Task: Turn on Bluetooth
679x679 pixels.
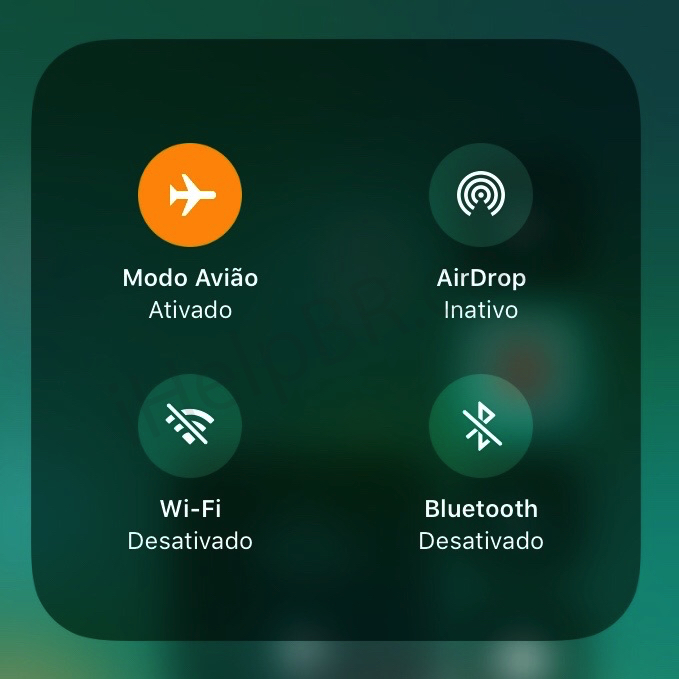Action: [x=481, y=426]
